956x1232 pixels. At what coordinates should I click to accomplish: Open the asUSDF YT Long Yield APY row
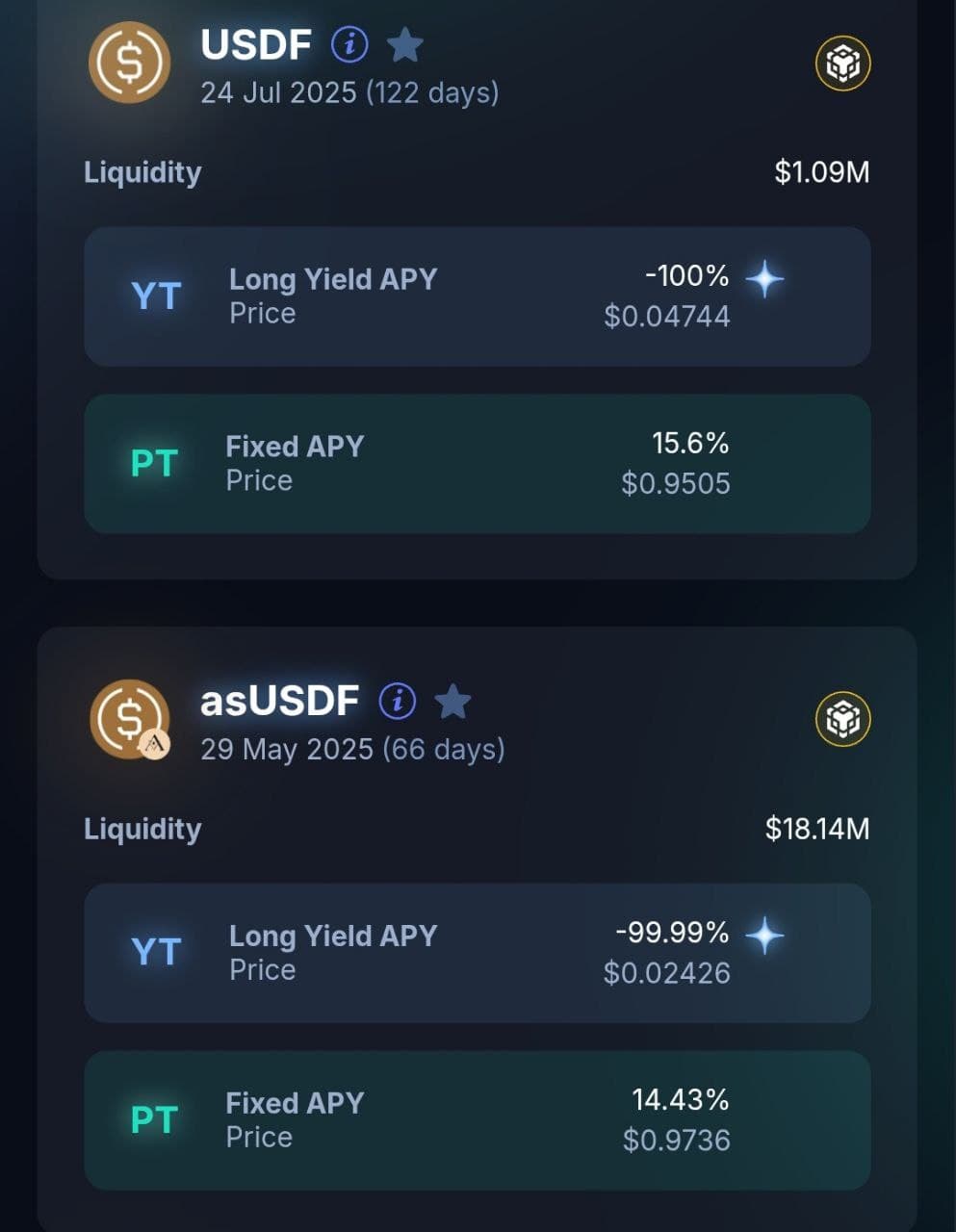point(478,953)
